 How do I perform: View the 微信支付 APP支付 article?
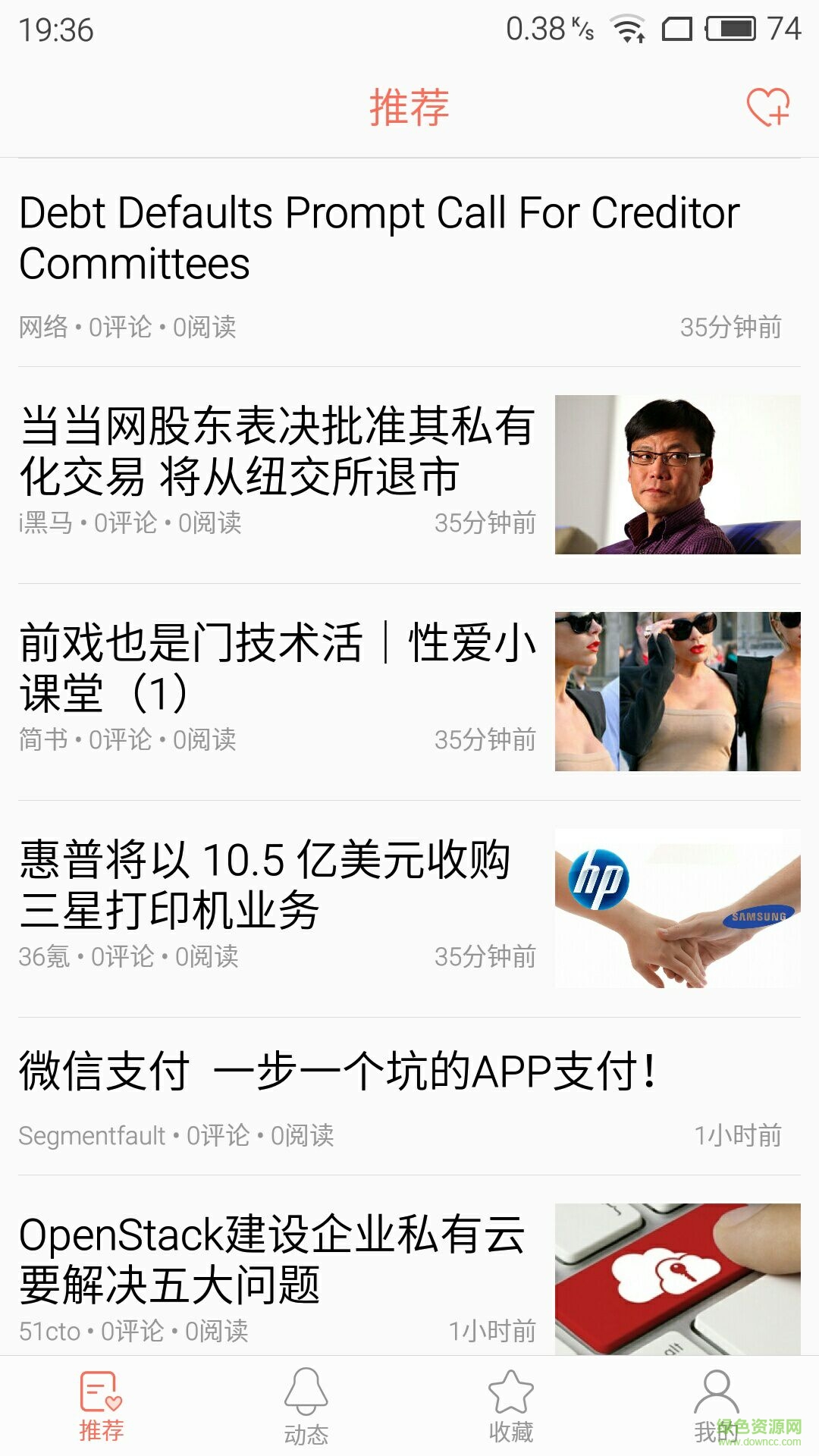pyautogui.click(x=338, y=1072)
